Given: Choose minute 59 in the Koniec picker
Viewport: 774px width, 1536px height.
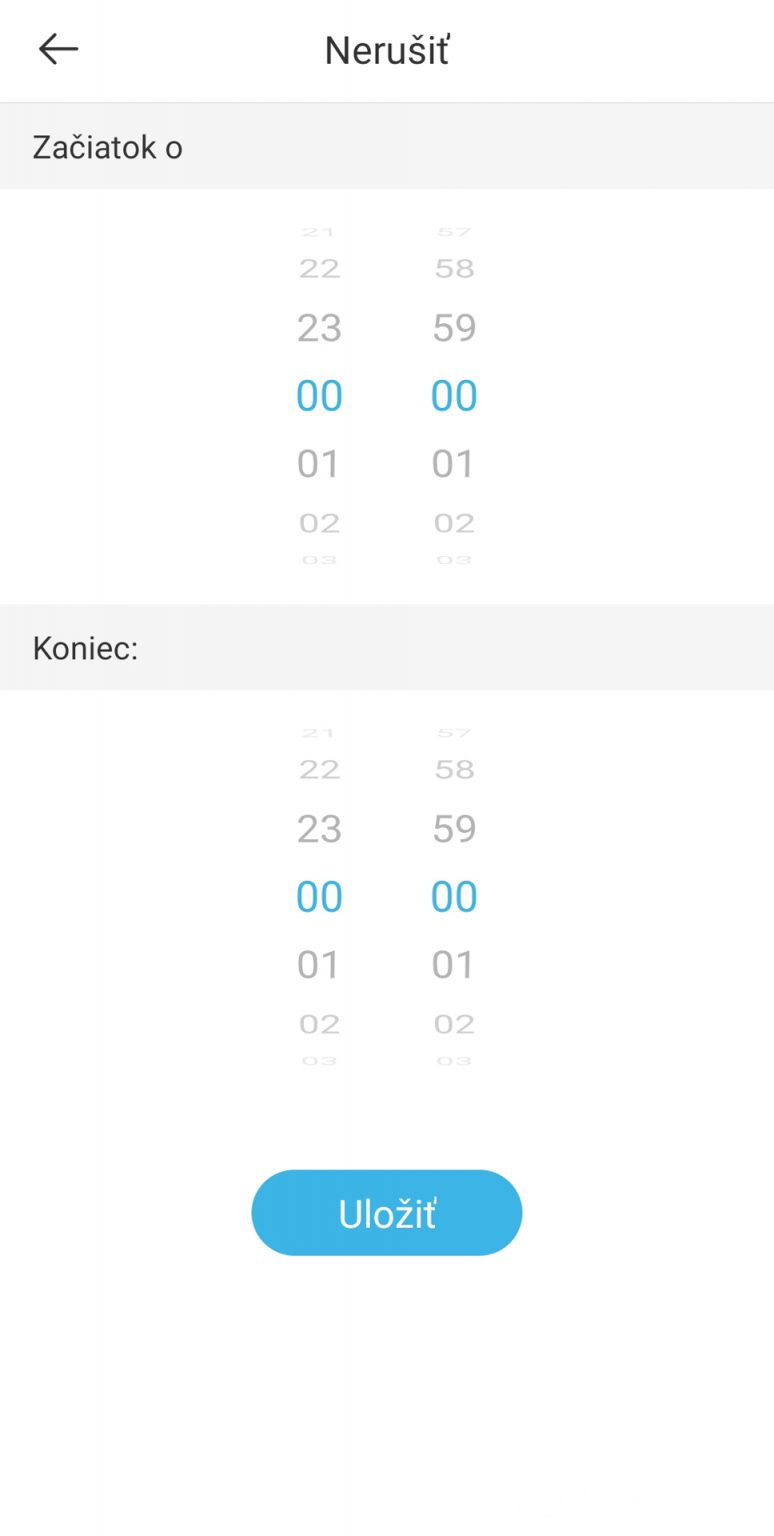Looking at the screenshot, I should pyautogui.click(x=454, y=829).
